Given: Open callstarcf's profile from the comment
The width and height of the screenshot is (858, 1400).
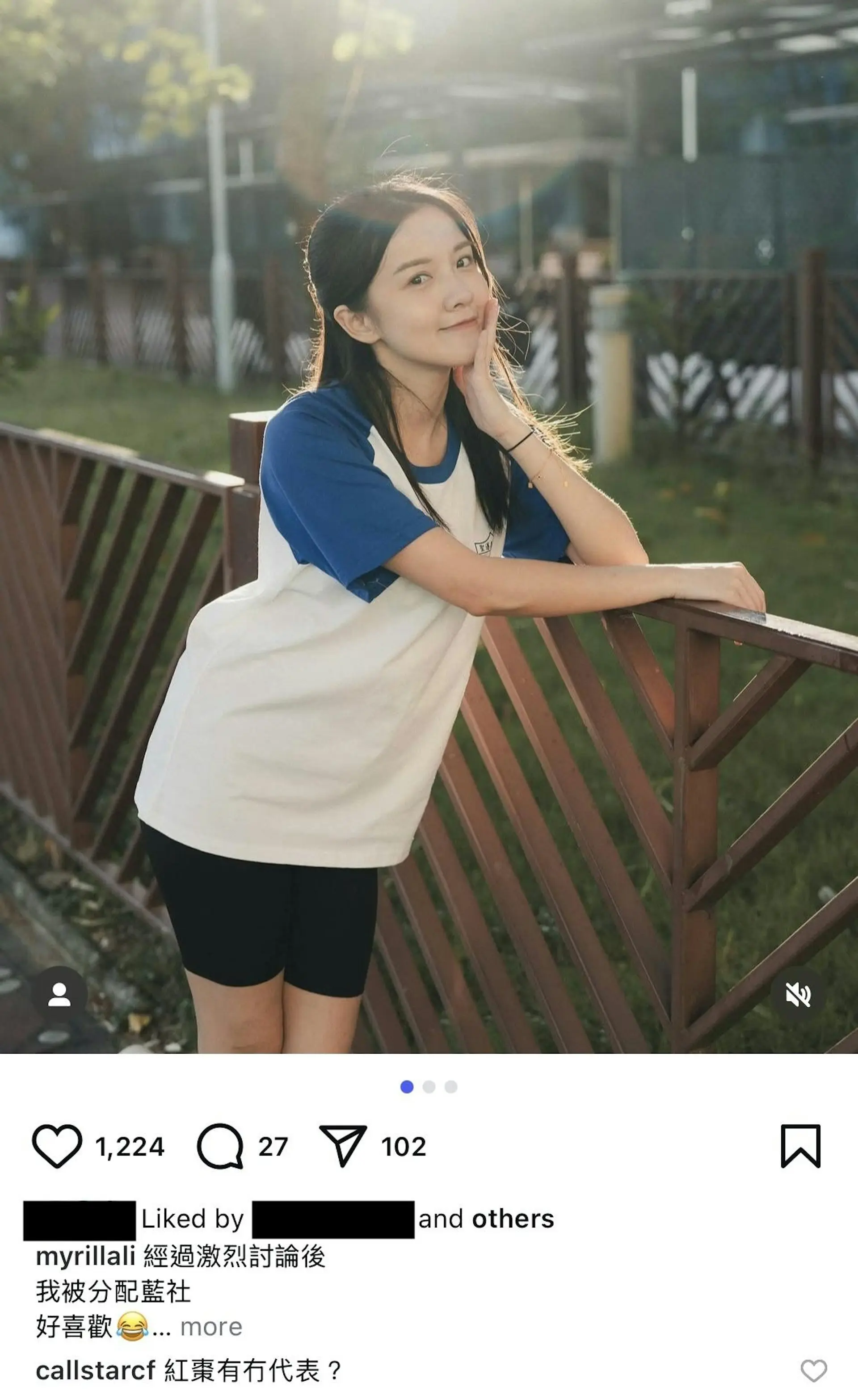Looking at the screenshot, I should tap(96, 1371).
